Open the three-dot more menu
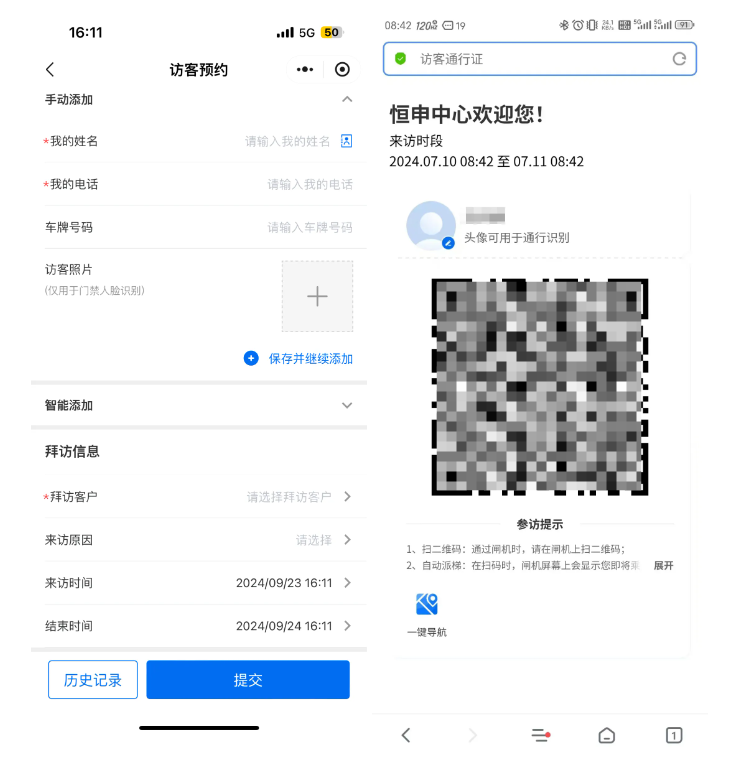752x766 pixels. coord(305,69)
